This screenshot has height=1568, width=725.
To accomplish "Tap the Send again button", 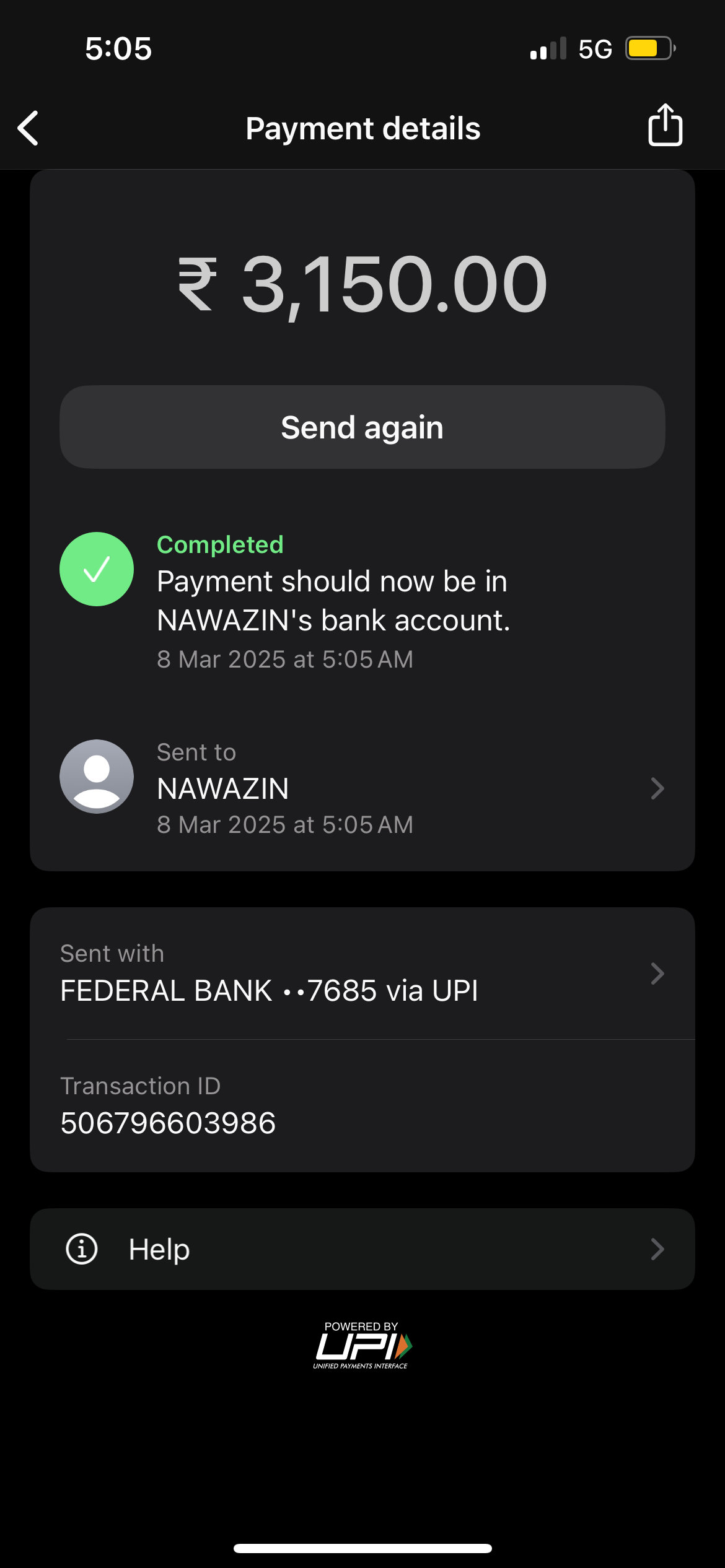I will pos(362,427).
